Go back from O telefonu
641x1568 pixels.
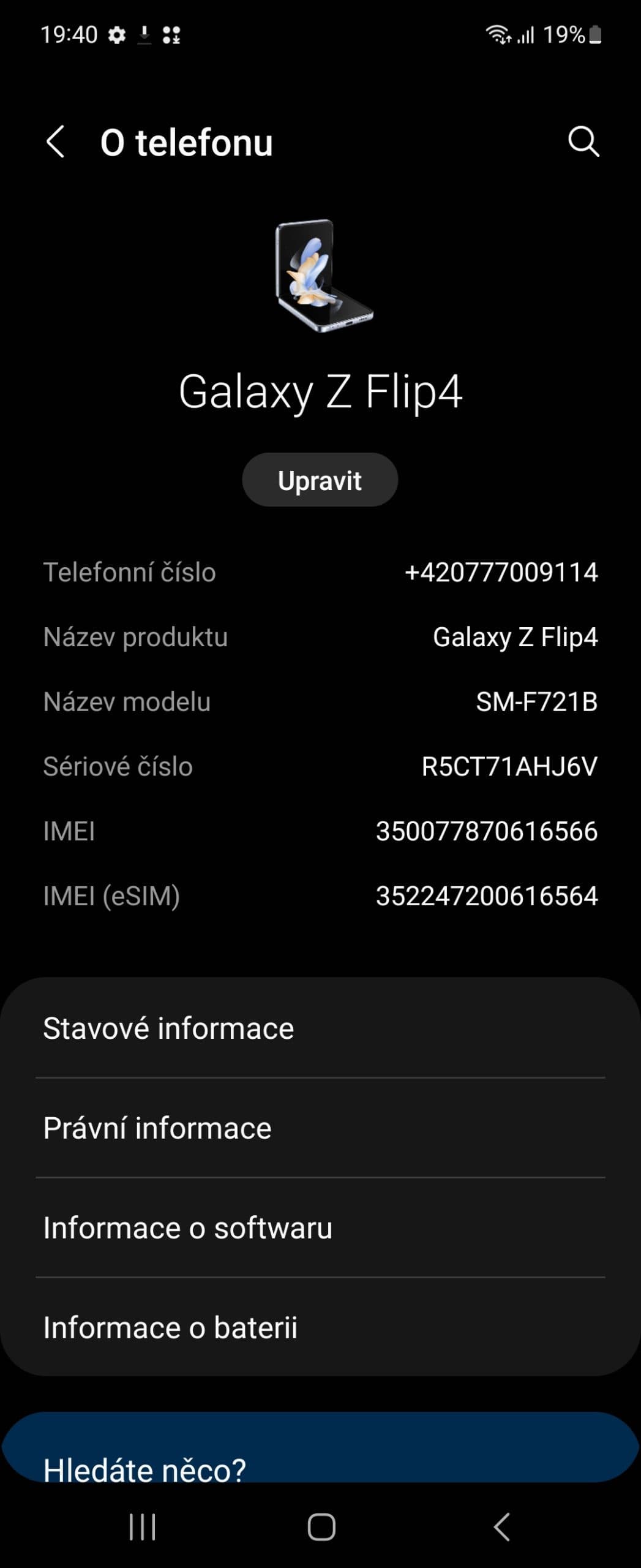tap(56, 142)
